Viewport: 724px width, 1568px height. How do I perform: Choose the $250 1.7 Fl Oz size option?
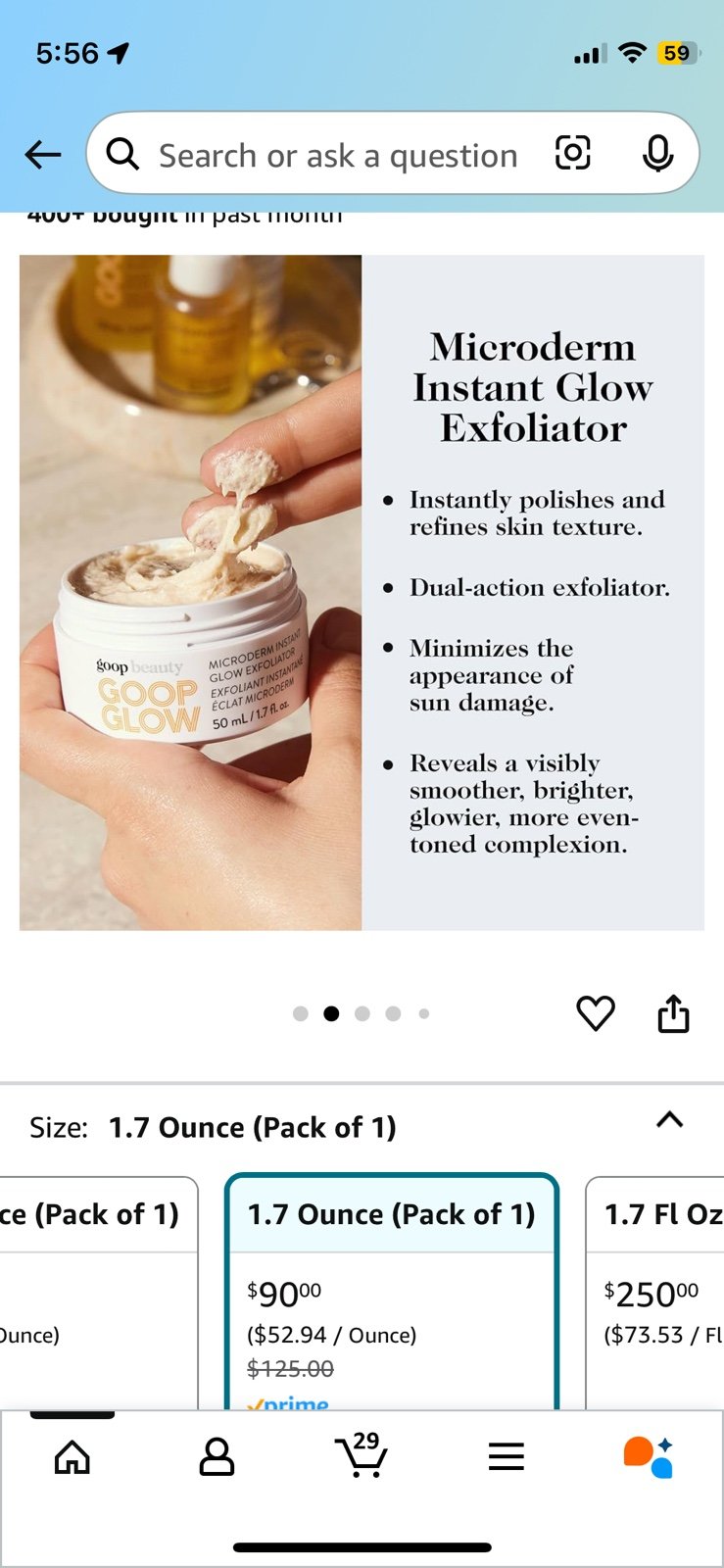click(x=654, y=1293)
